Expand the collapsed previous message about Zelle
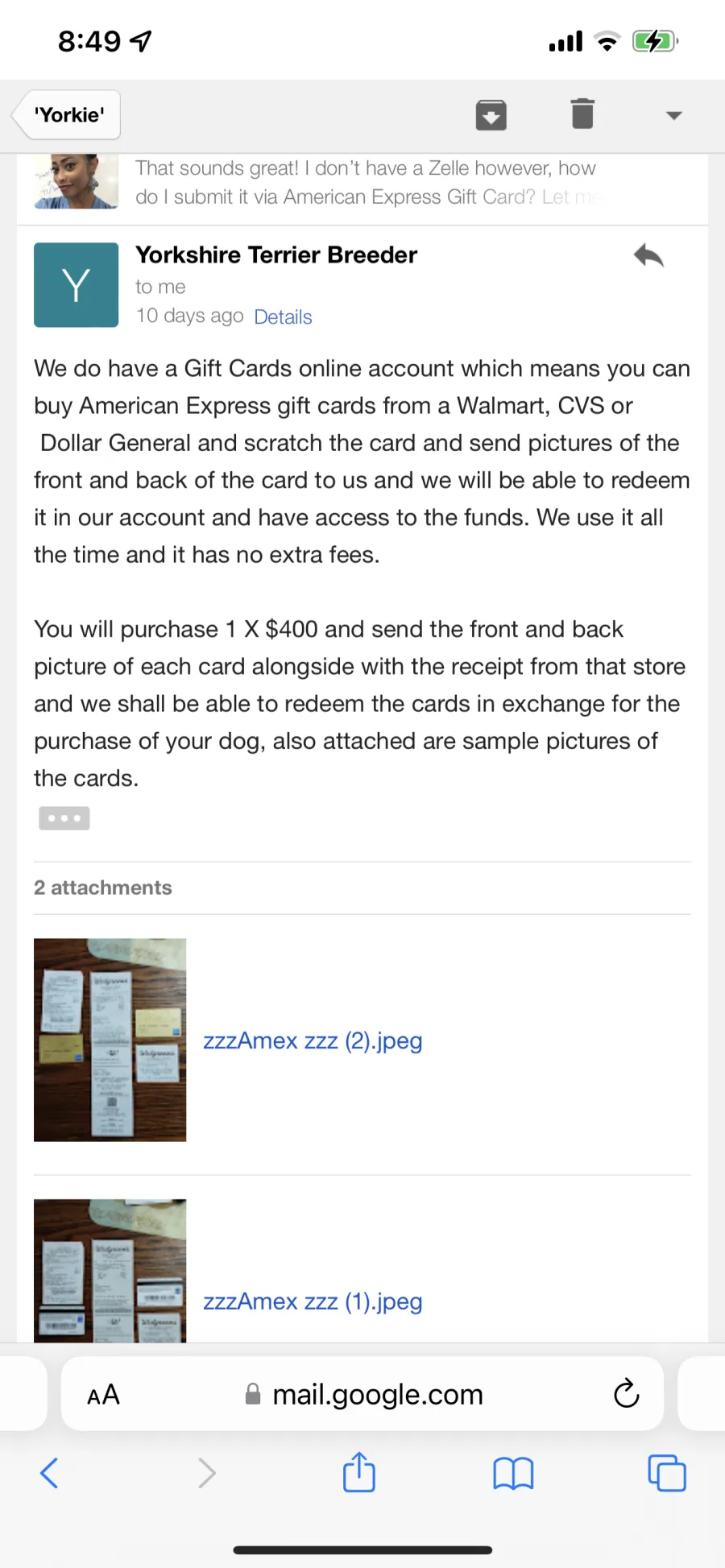This screenshot has width=725, height=1568. click(362, 183)
